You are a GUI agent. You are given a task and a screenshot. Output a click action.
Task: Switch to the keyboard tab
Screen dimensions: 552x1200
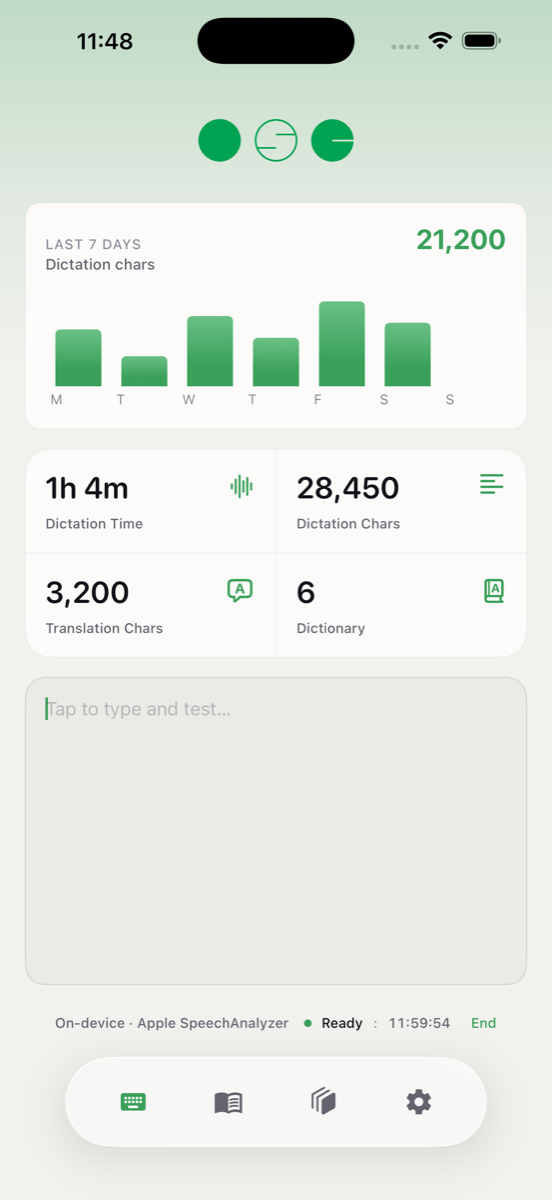[133, 1102]
